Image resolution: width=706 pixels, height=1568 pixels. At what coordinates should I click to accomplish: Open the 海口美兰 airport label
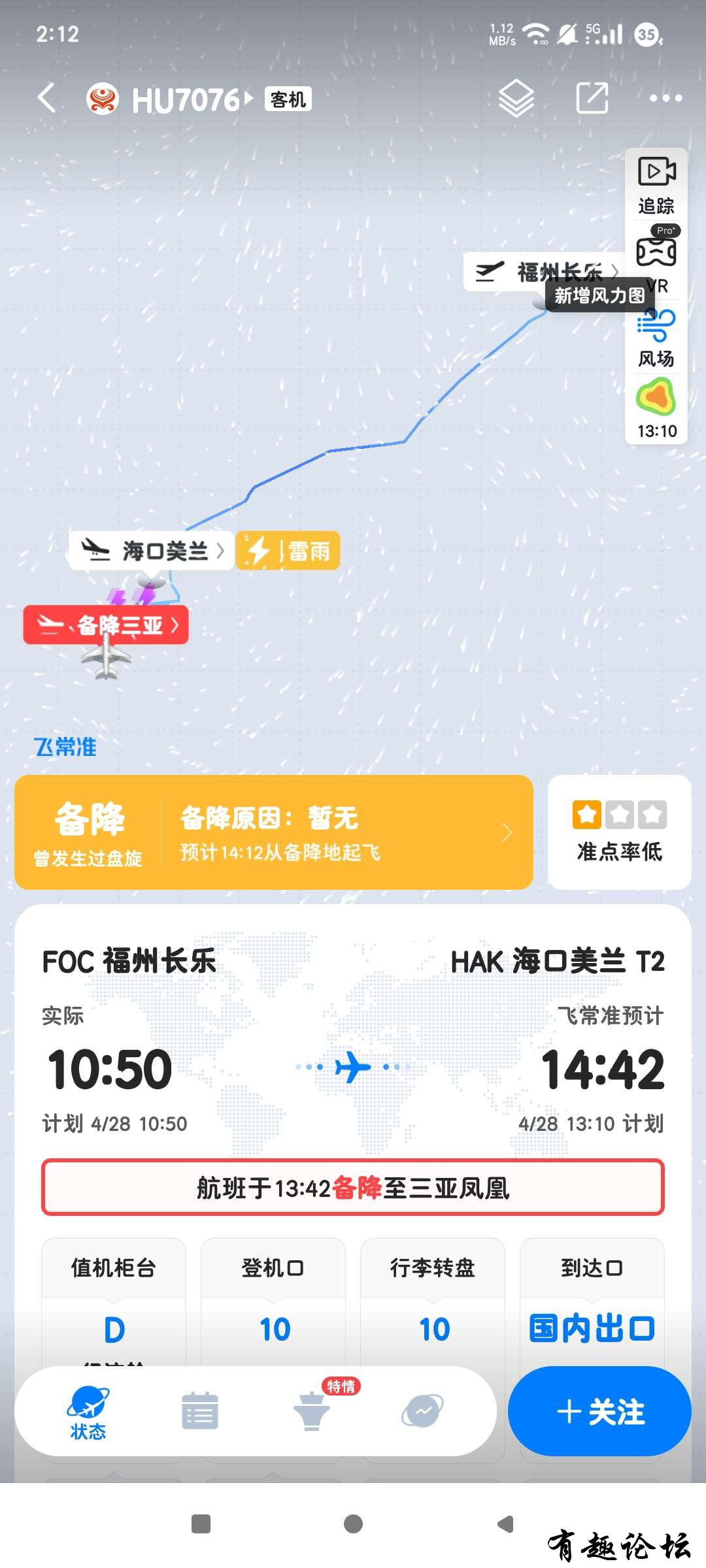(152, 551)
